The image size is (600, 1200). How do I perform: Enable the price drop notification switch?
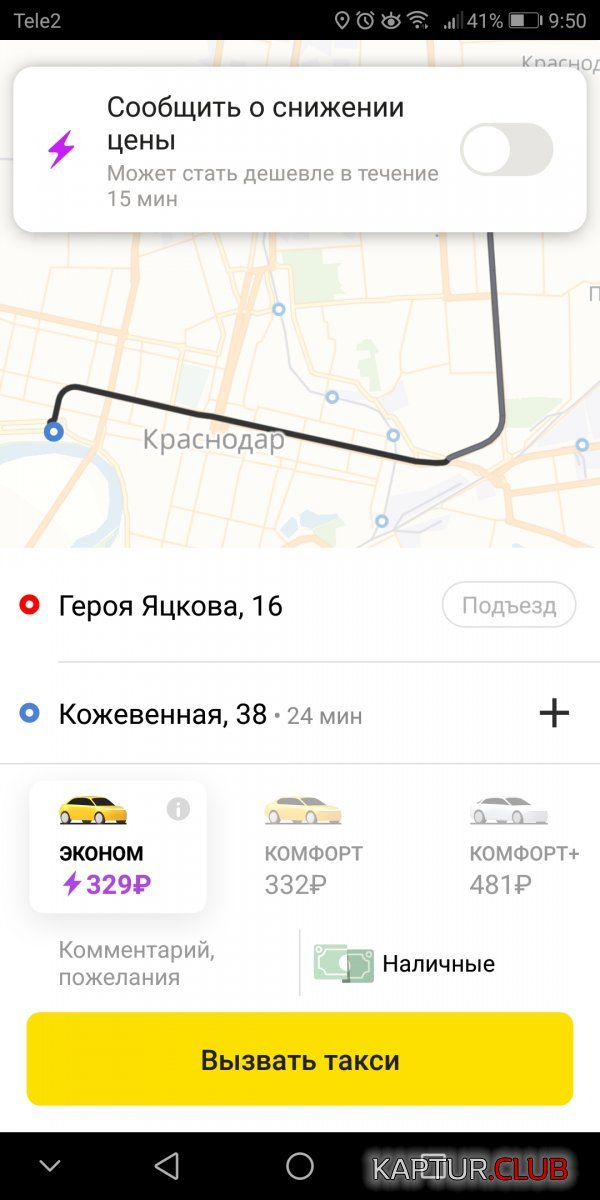tap(506, 150)
